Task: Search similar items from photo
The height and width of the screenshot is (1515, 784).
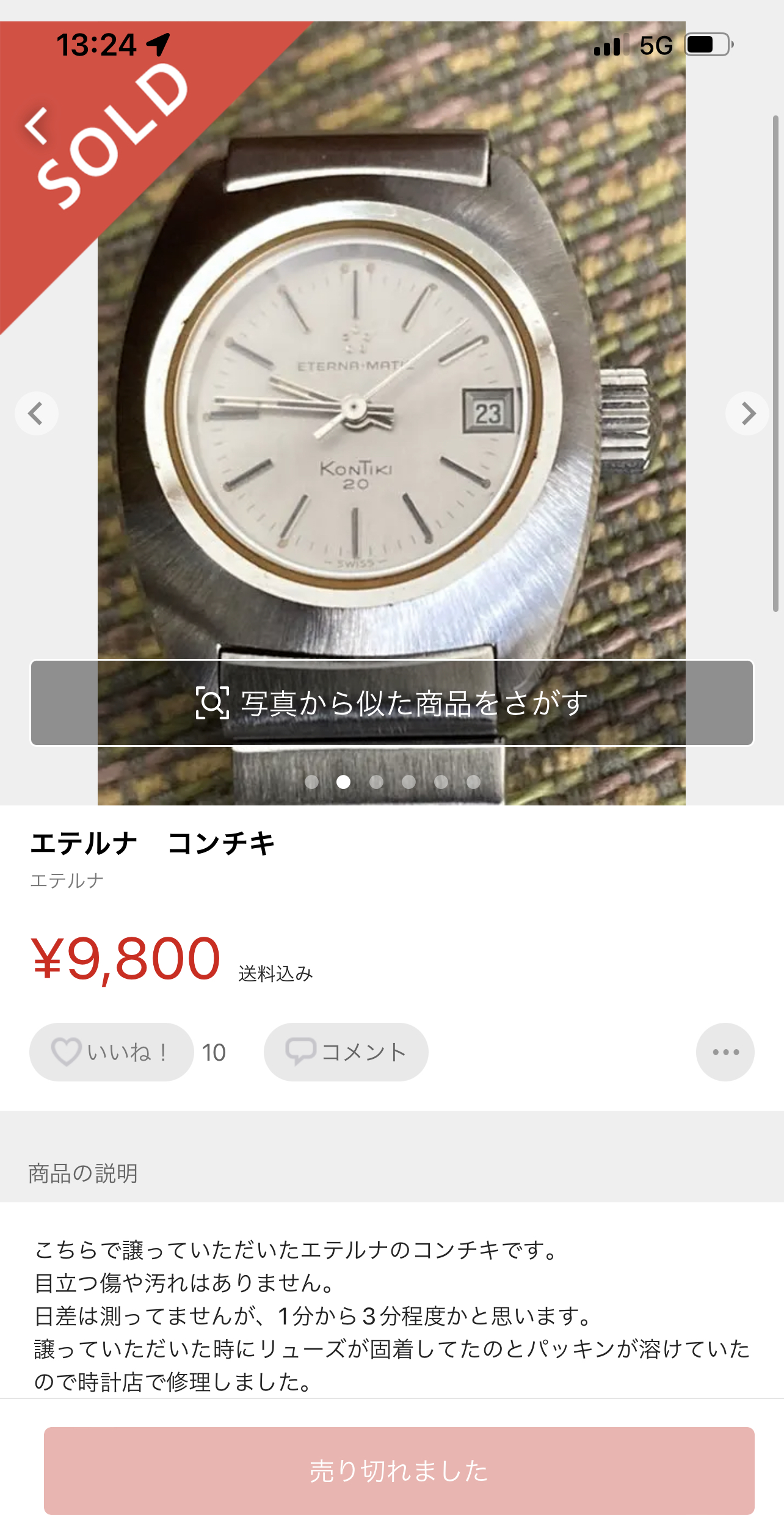Action: click(392, 703)
